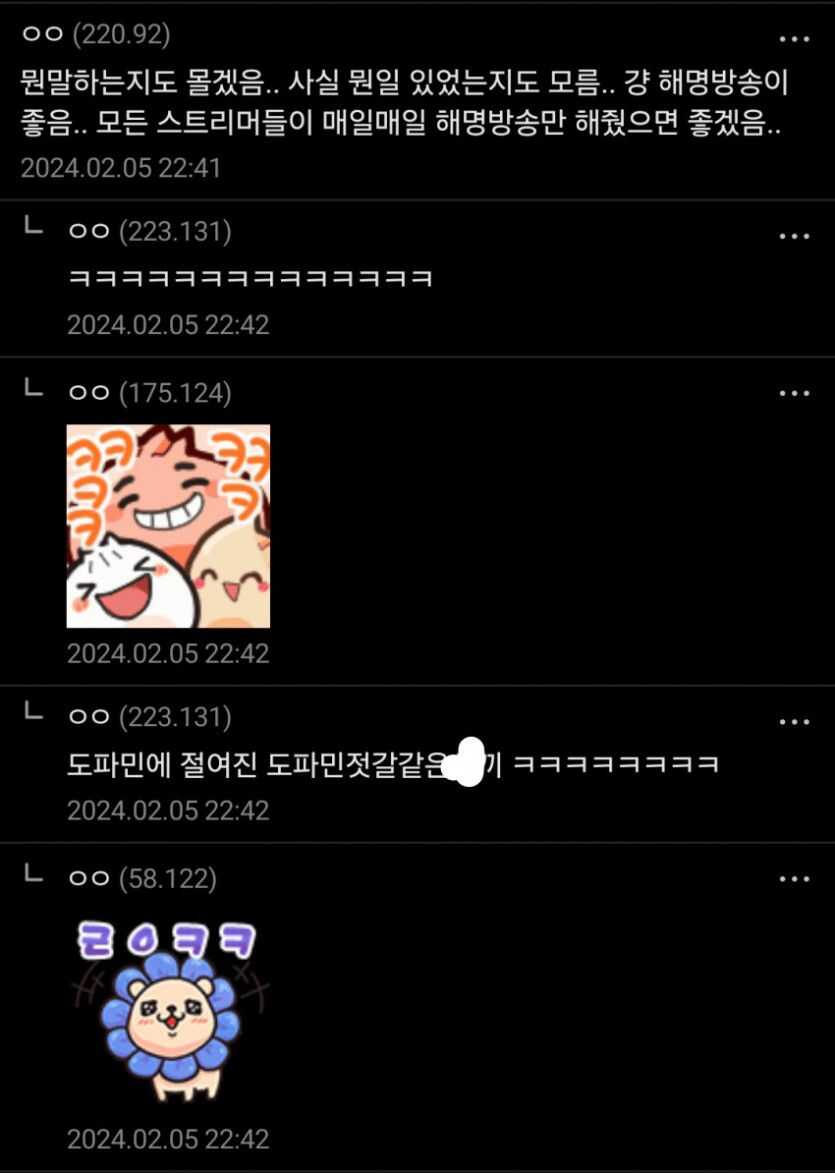This screenshot has width=835, height=1173.
Task: Open the three-dot menu on the ㅋㅋㅋ reply
Action: (795, 234)
